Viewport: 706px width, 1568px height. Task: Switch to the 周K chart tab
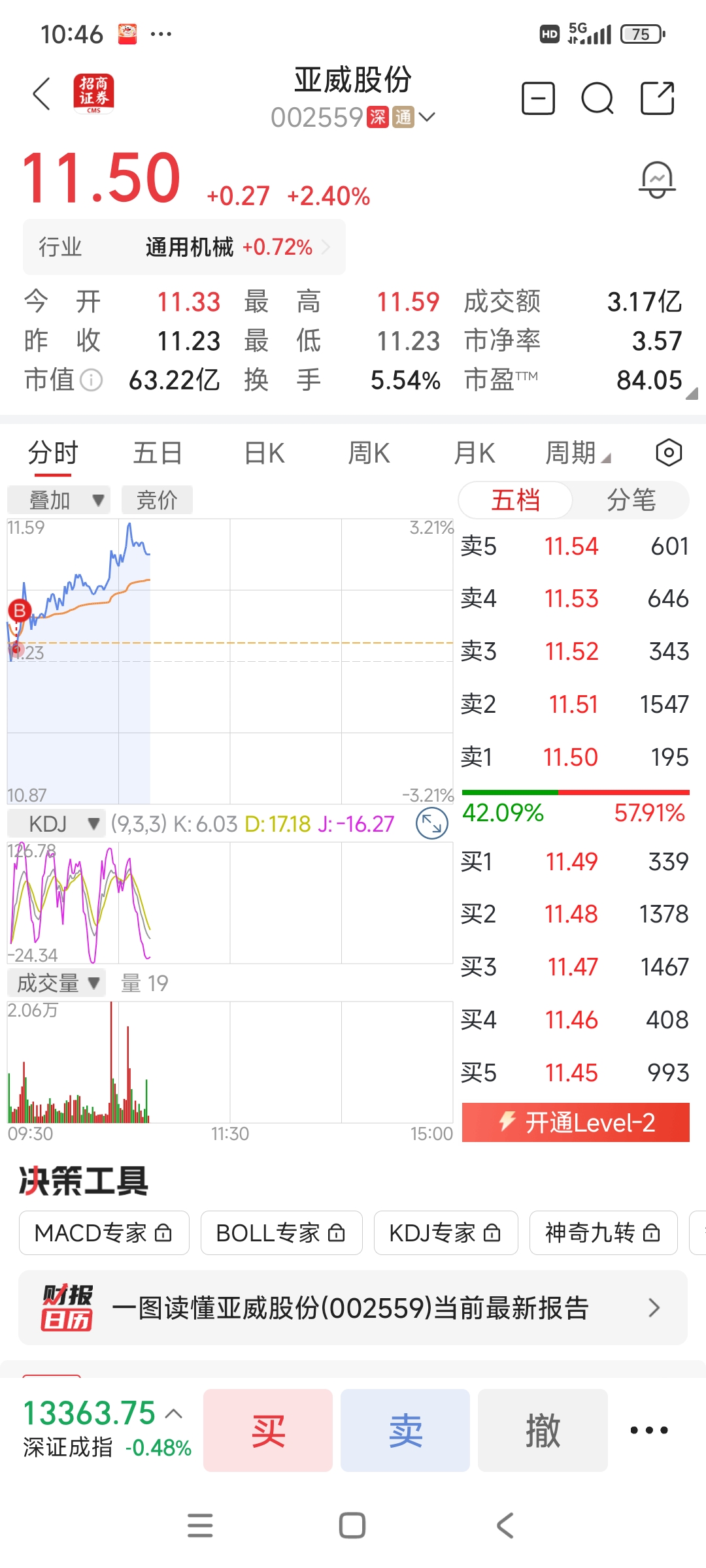click(369, 453)
